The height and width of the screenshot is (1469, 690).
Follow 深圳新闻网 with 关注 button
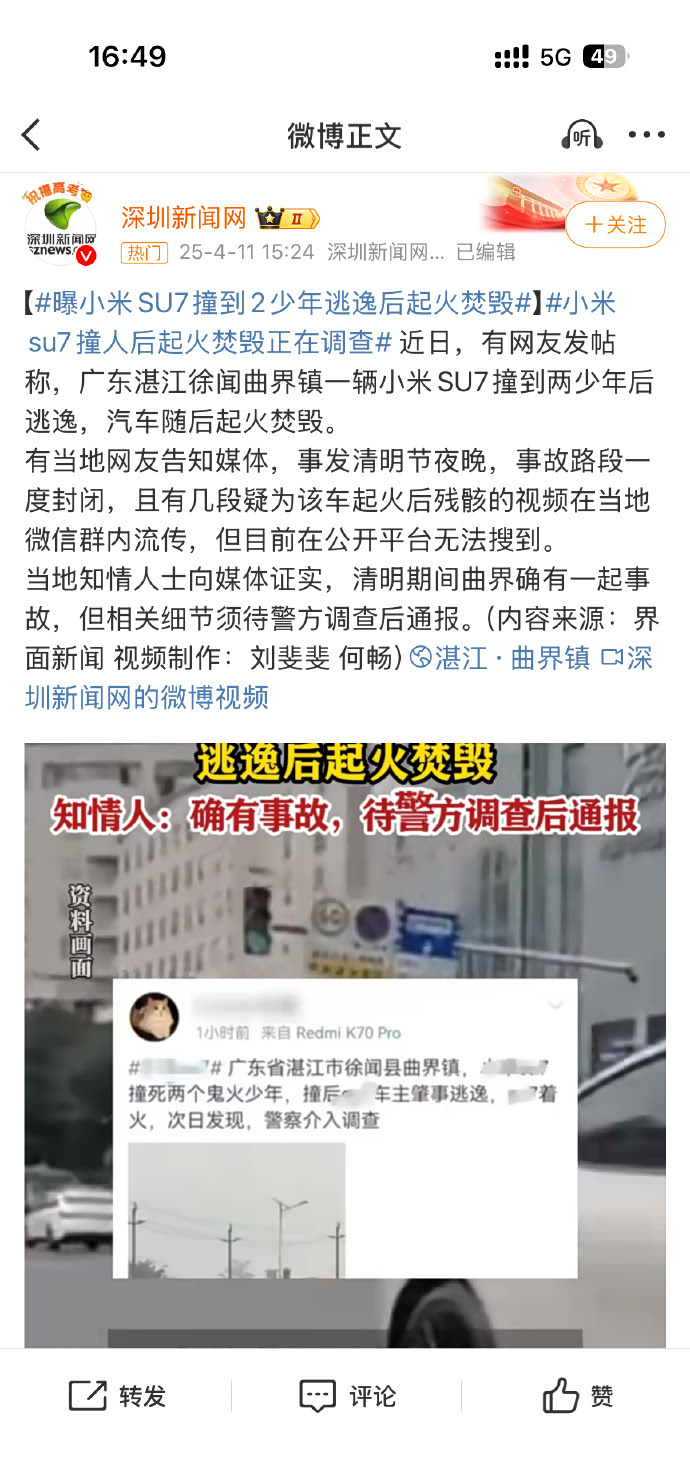click(x=615, y=225)
